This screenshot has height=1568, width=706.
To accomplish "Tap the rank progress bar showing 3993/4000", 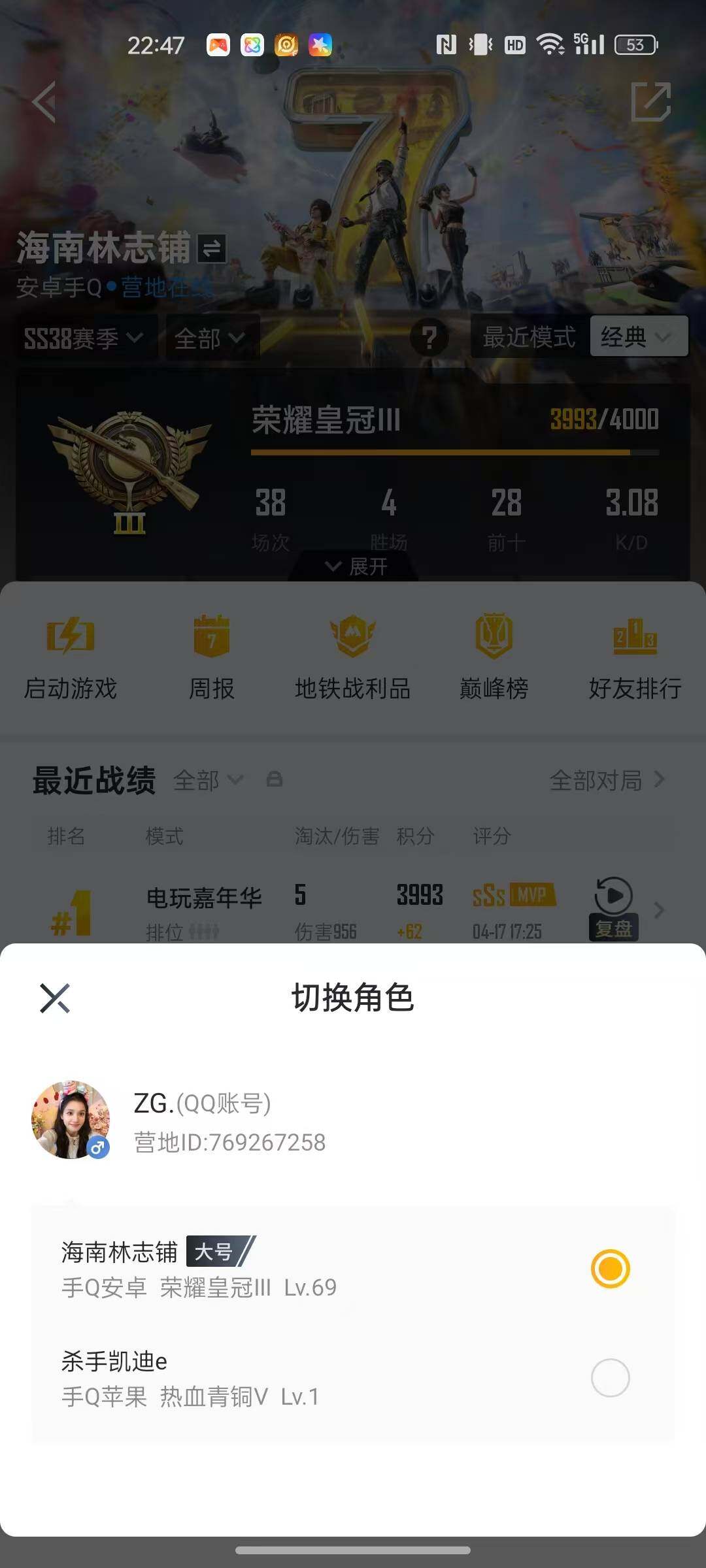I will click(451, 451).
